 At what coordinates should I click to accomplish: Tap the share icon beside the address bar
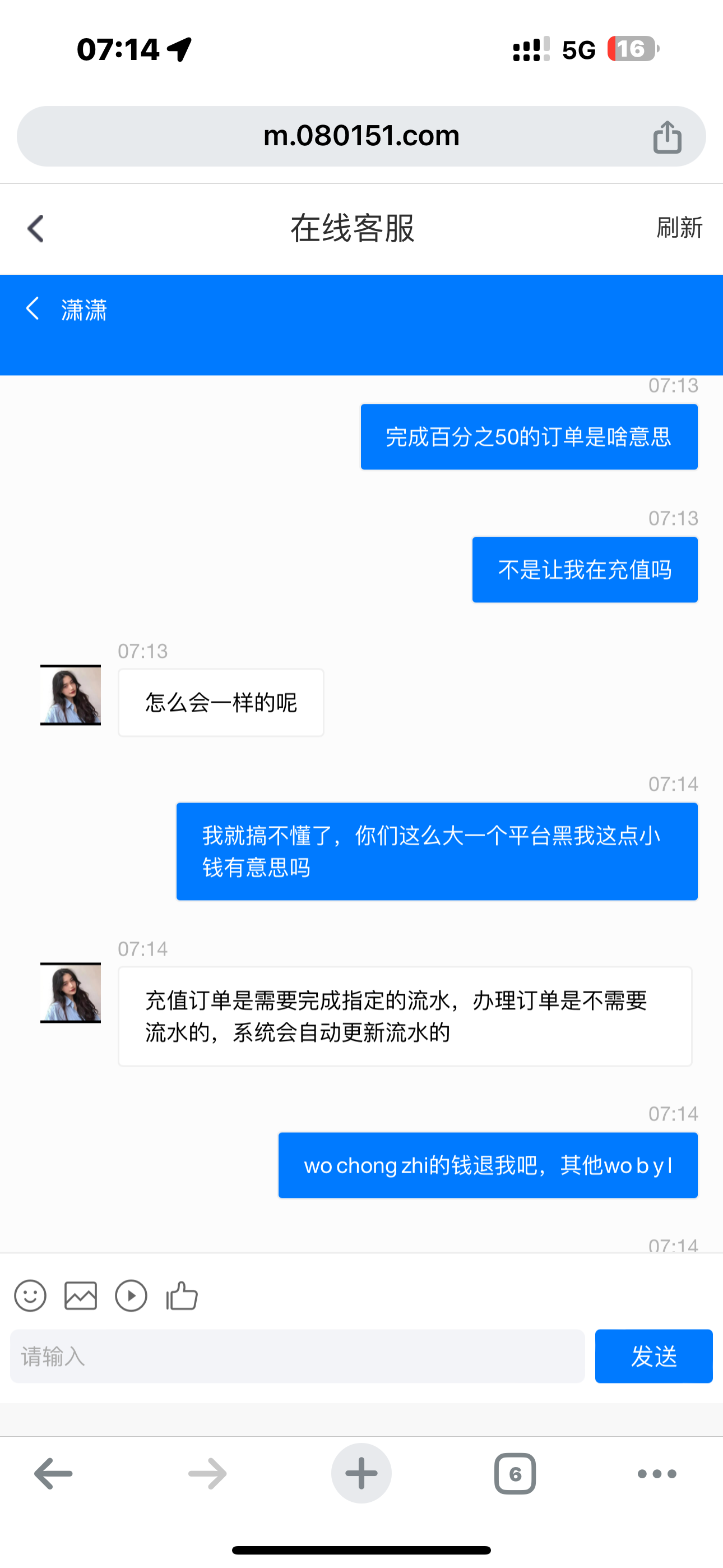point(668,136)
